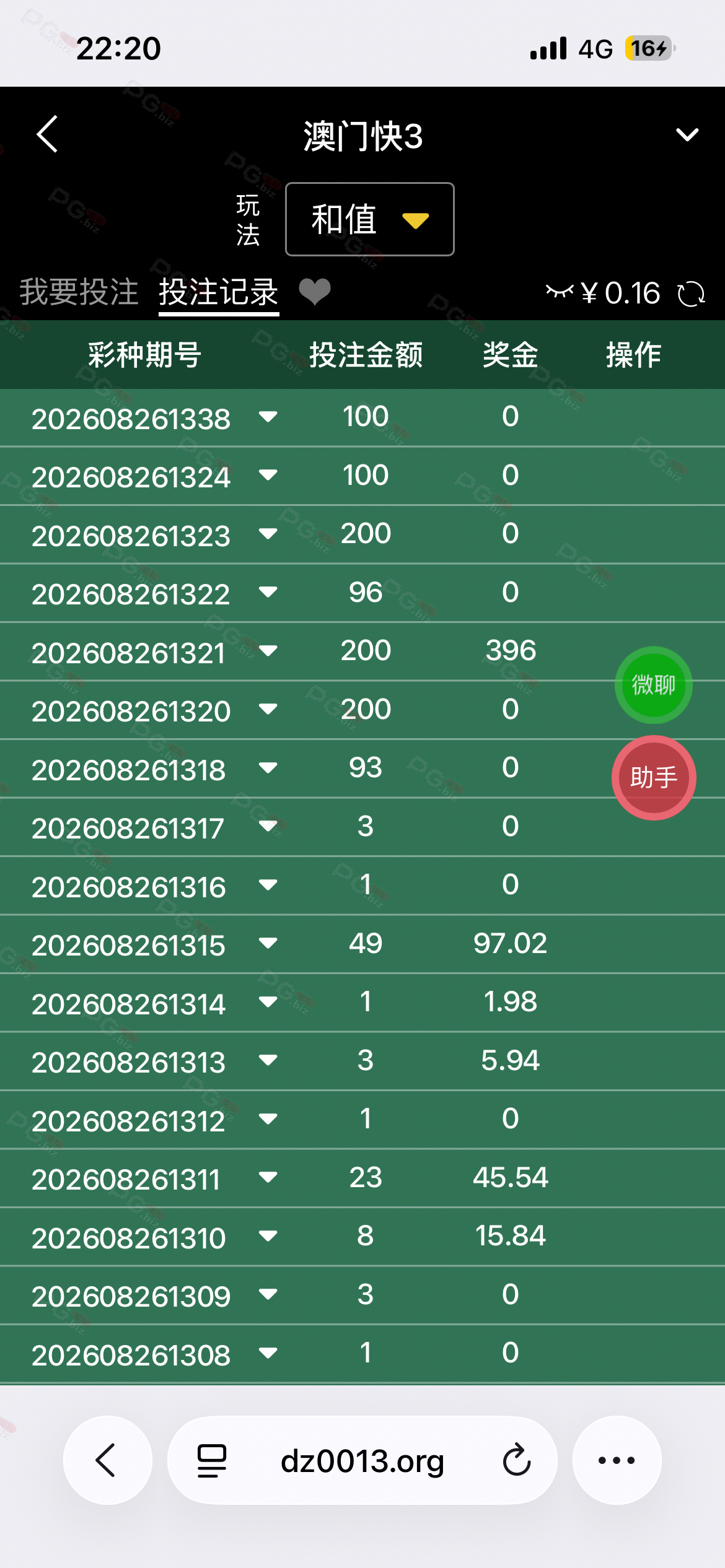Expand record 202608261321 details
The width and height of the screenshot is (725, 1568).
tap(268, 651)
